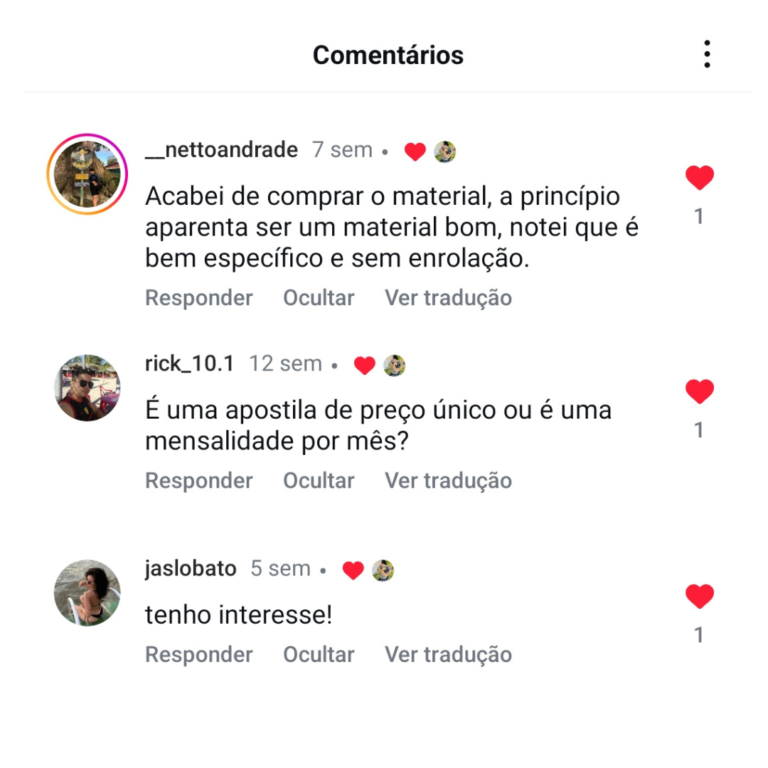This screenshot has width=768, height=768.
Task: Reply to jaslobato's comment
Action: (x=199, y=655)
